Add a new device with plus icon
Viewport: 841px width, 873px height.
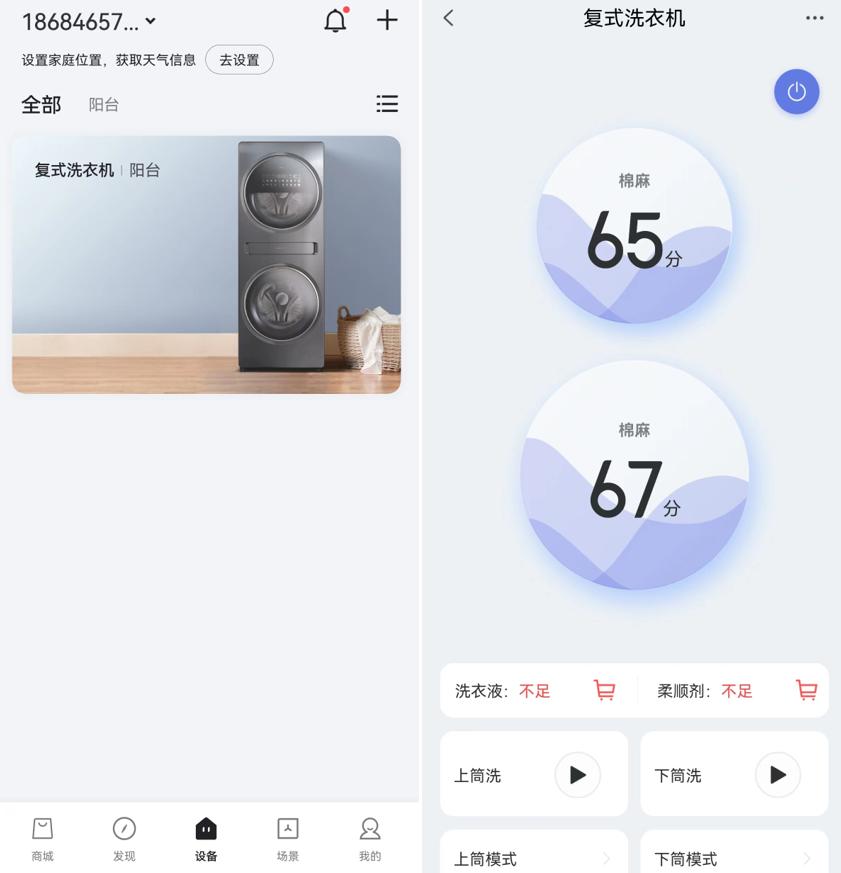tap(387, 20)
